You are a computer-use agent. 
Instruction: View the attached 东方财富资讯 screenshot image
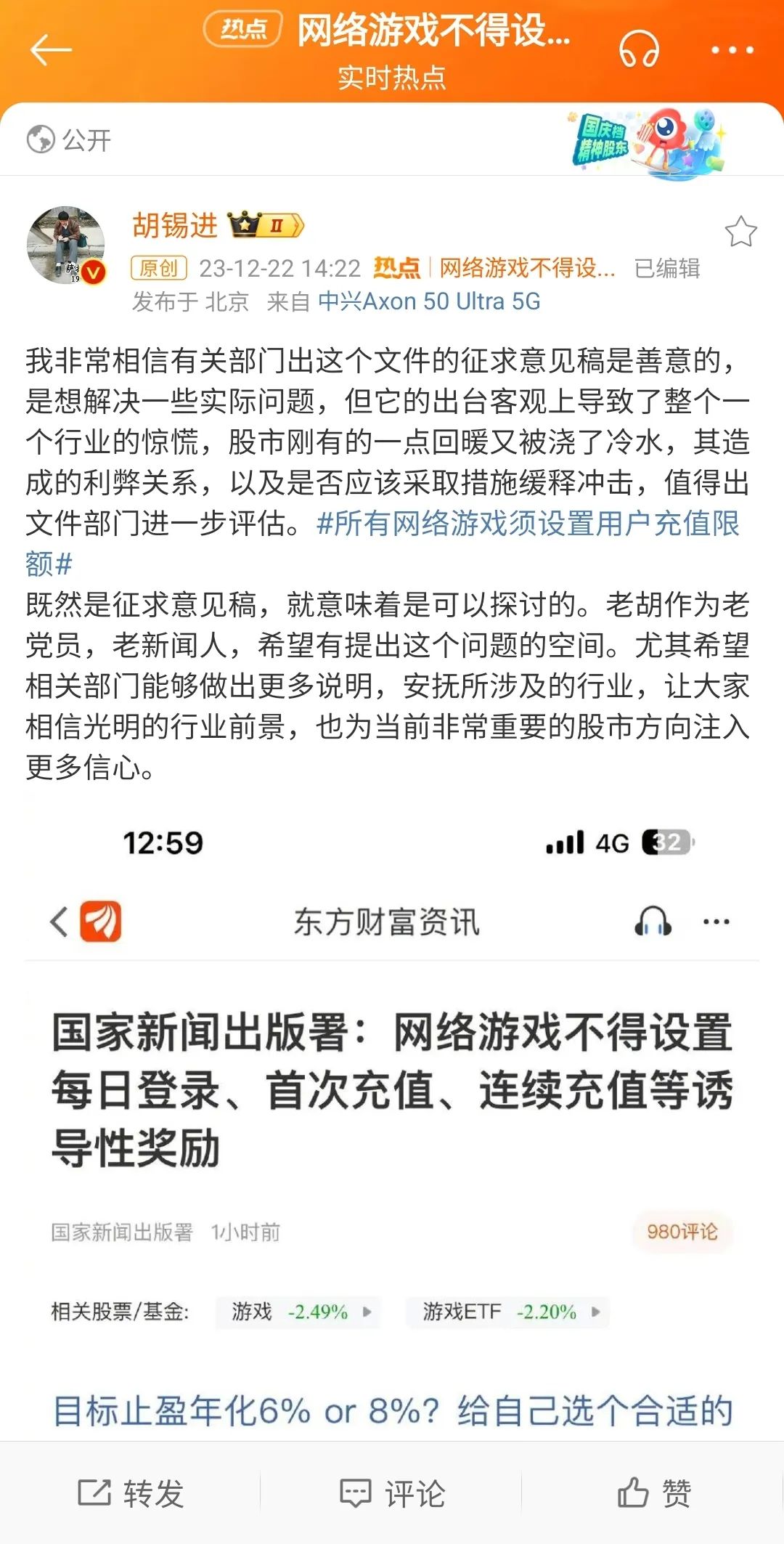click(392, 1118)
